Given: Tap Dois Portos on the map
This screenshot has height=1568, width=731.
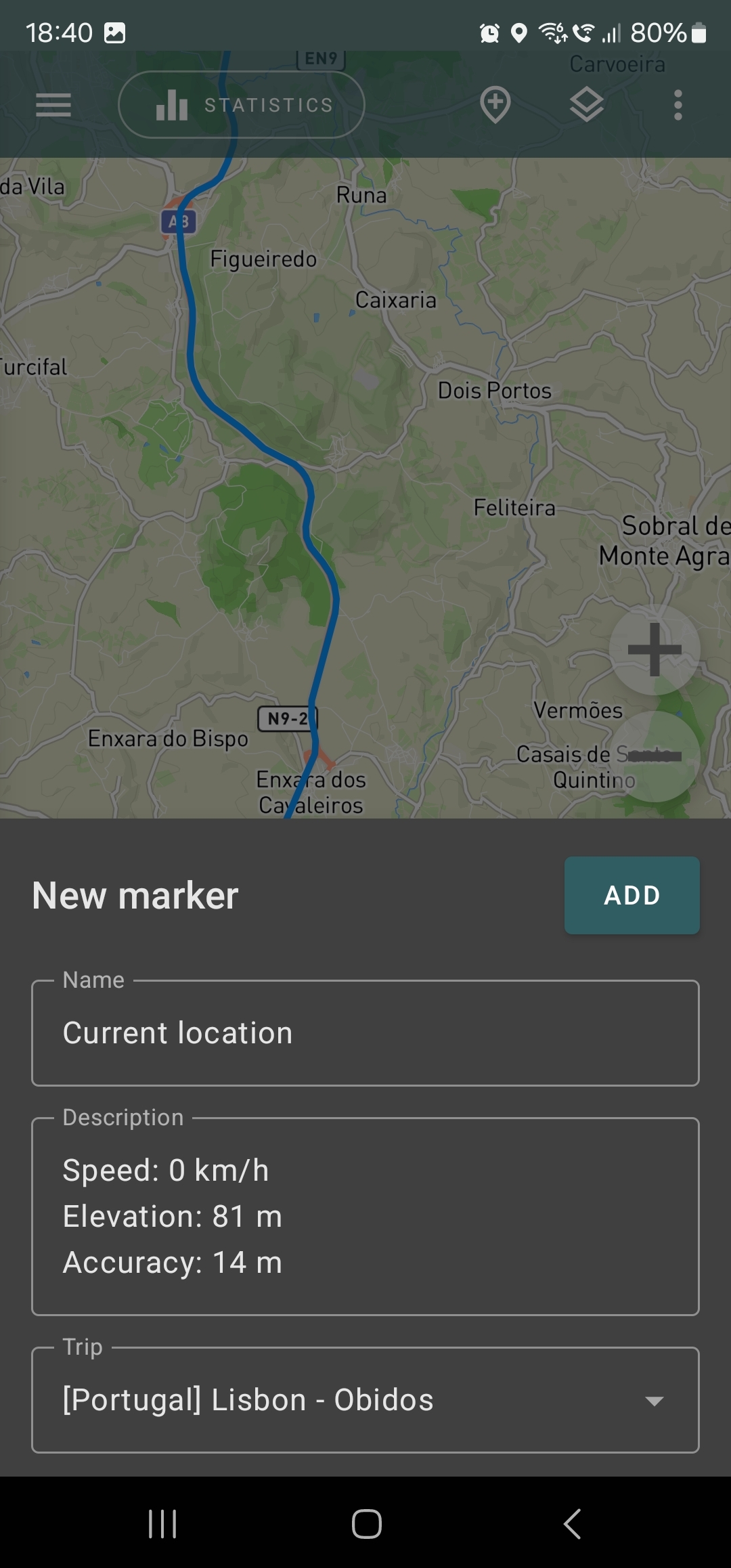Looking at the screenshot, I should click(495, 390).
